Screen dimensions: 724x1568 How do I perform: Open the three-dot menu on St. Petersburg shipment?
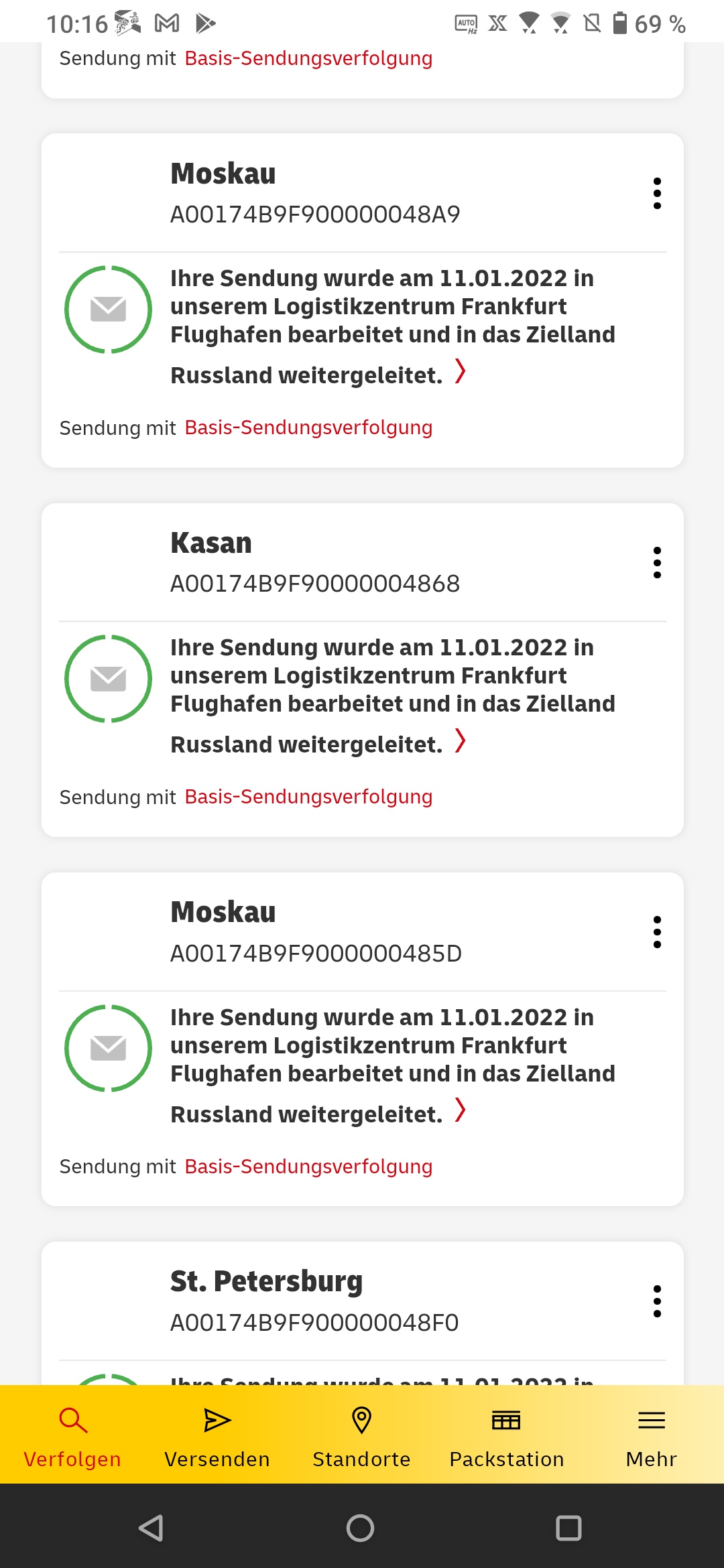coord(657,1301)
